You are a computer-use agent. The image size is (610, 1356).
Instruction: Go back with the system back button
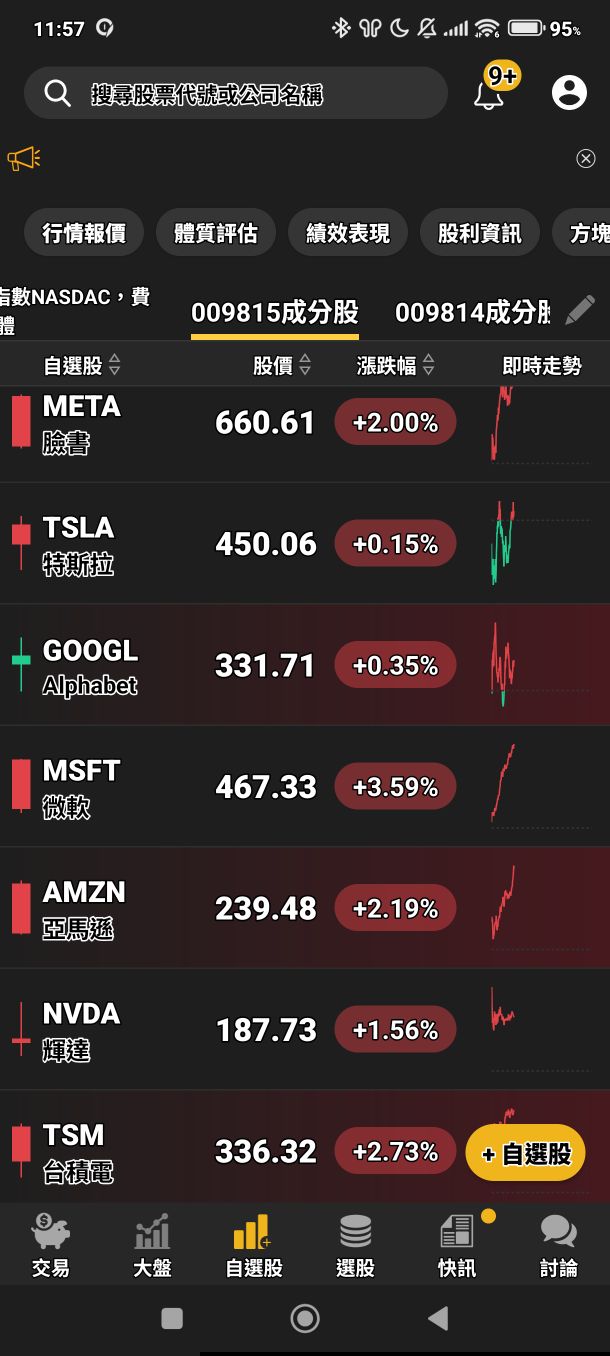point(438,1319)
